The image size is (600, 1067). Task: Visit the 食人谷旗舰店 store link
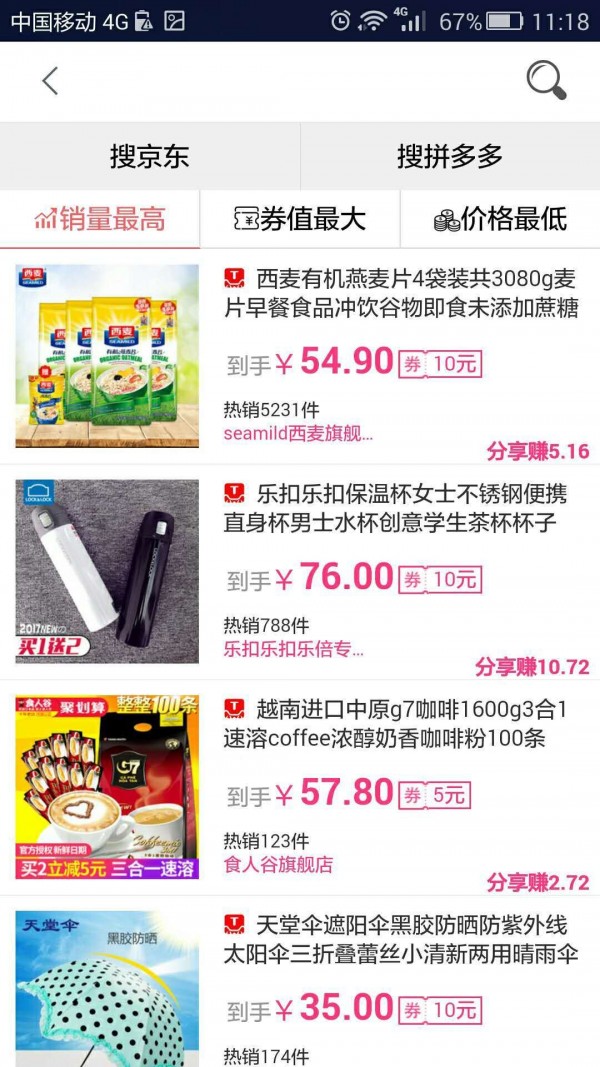pos(278,865)
